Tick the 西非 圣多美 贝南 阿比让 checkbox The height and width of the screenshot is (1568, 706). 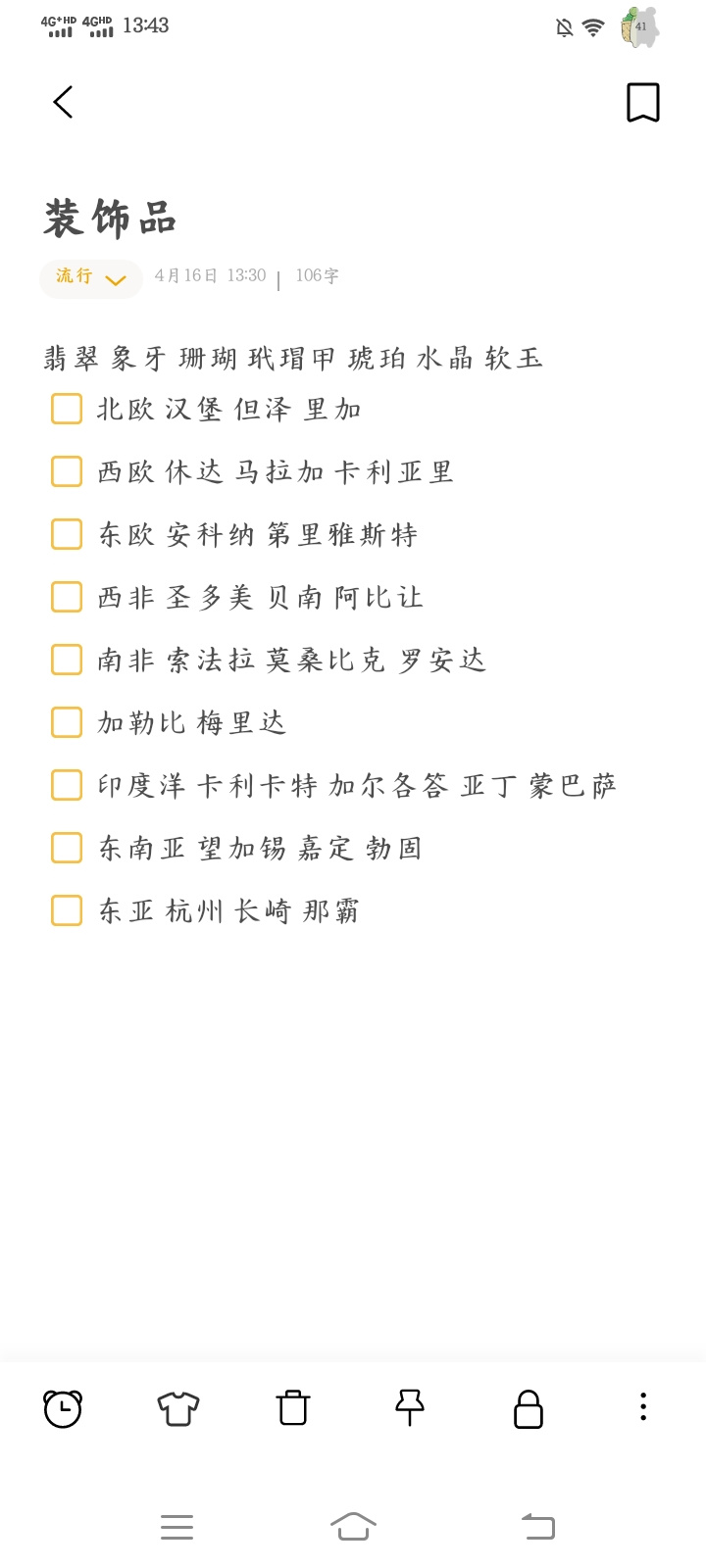[x=67, y=597]
